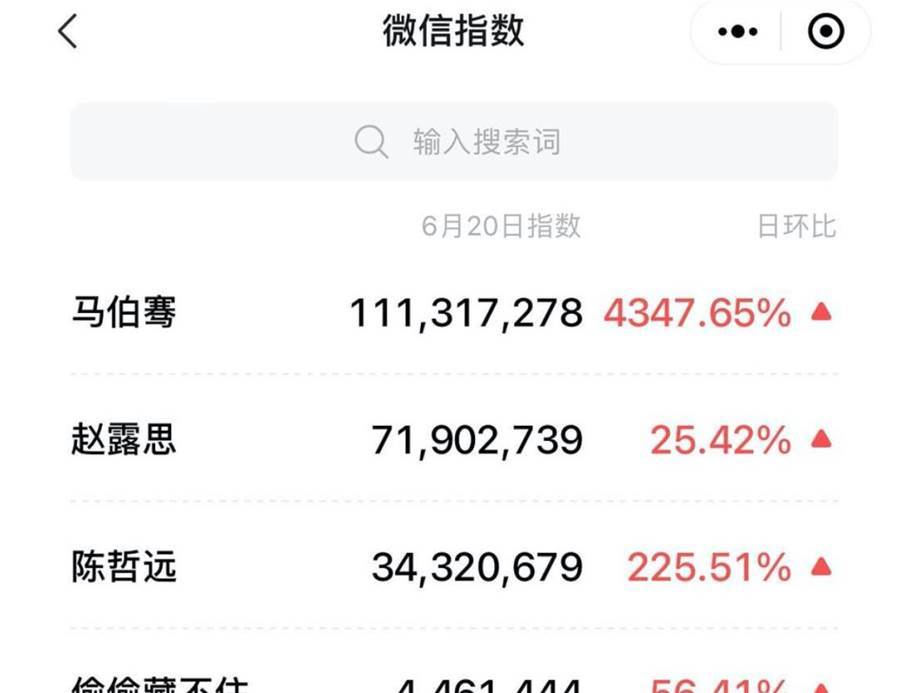Screen dimensions: 900x693
Task: Tap the search box to enter a keyword
Action: click(453, 142)
